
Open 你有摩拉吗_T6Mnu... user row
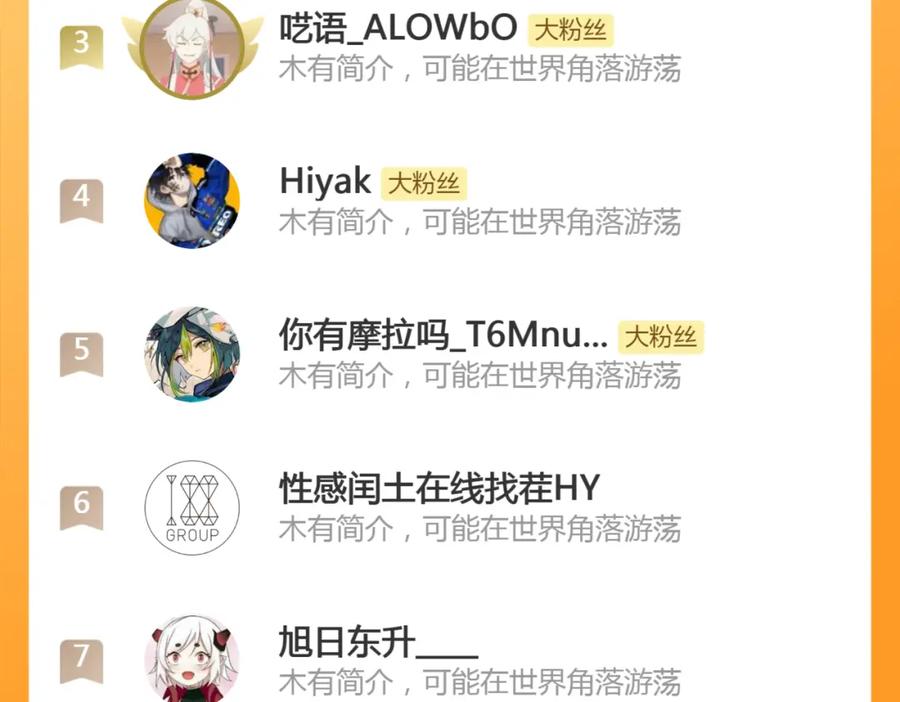(x=449, y=354)
